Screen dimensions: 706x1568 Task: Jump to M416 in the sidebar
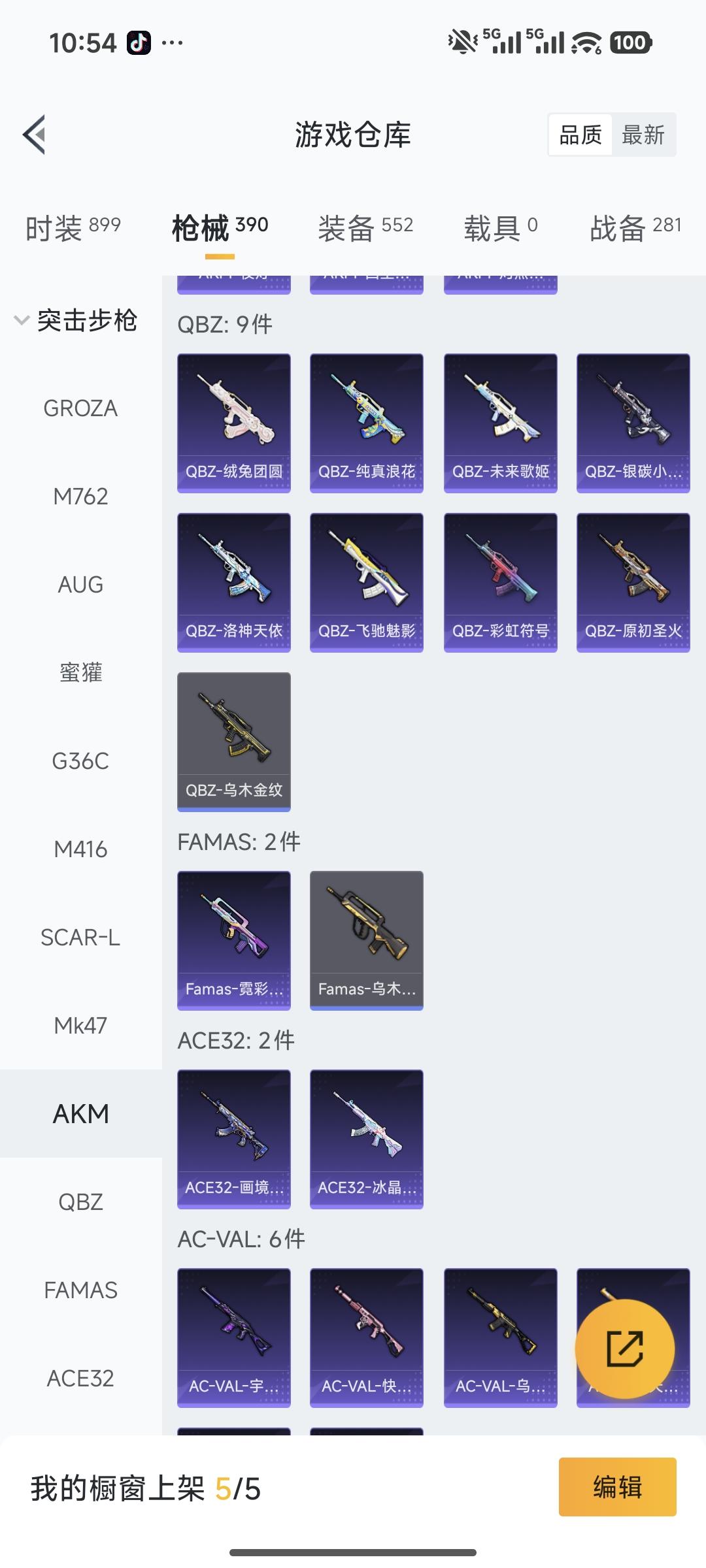pos(80,849)
